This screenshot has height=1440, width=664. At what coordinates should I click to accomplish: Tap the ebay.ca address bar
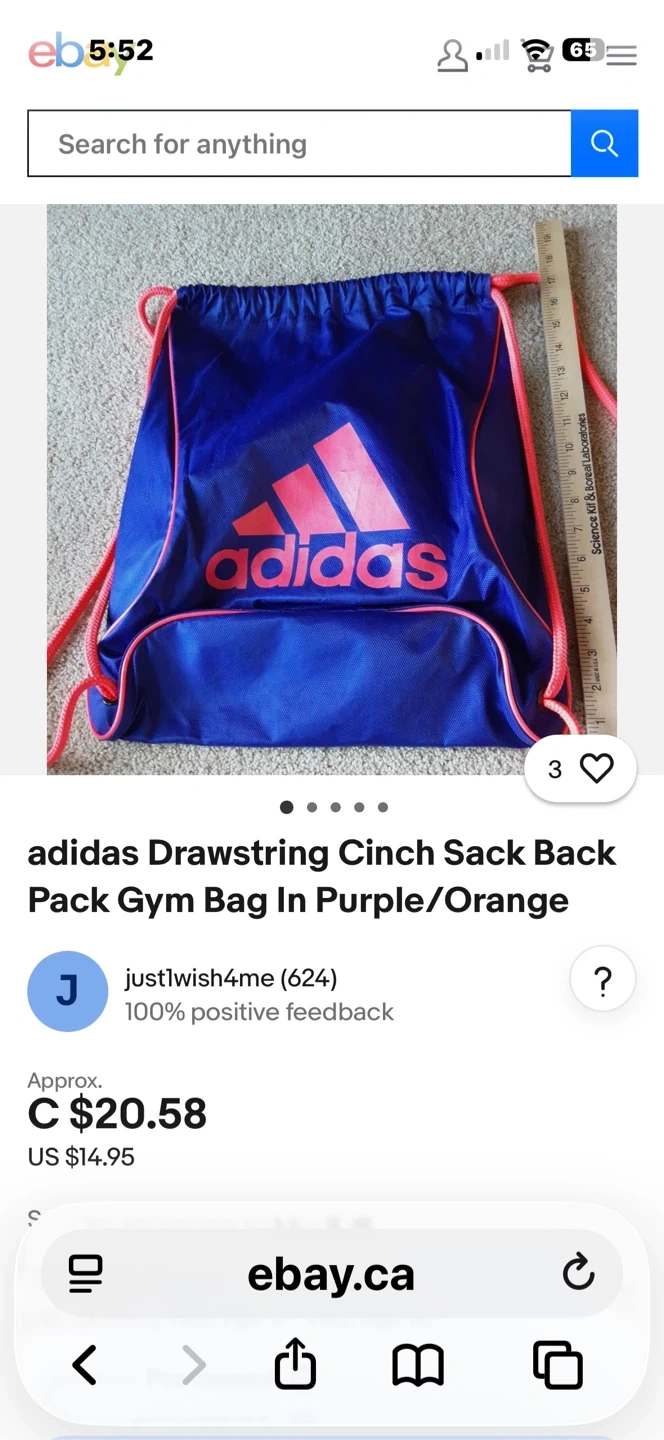(330, 1274)
